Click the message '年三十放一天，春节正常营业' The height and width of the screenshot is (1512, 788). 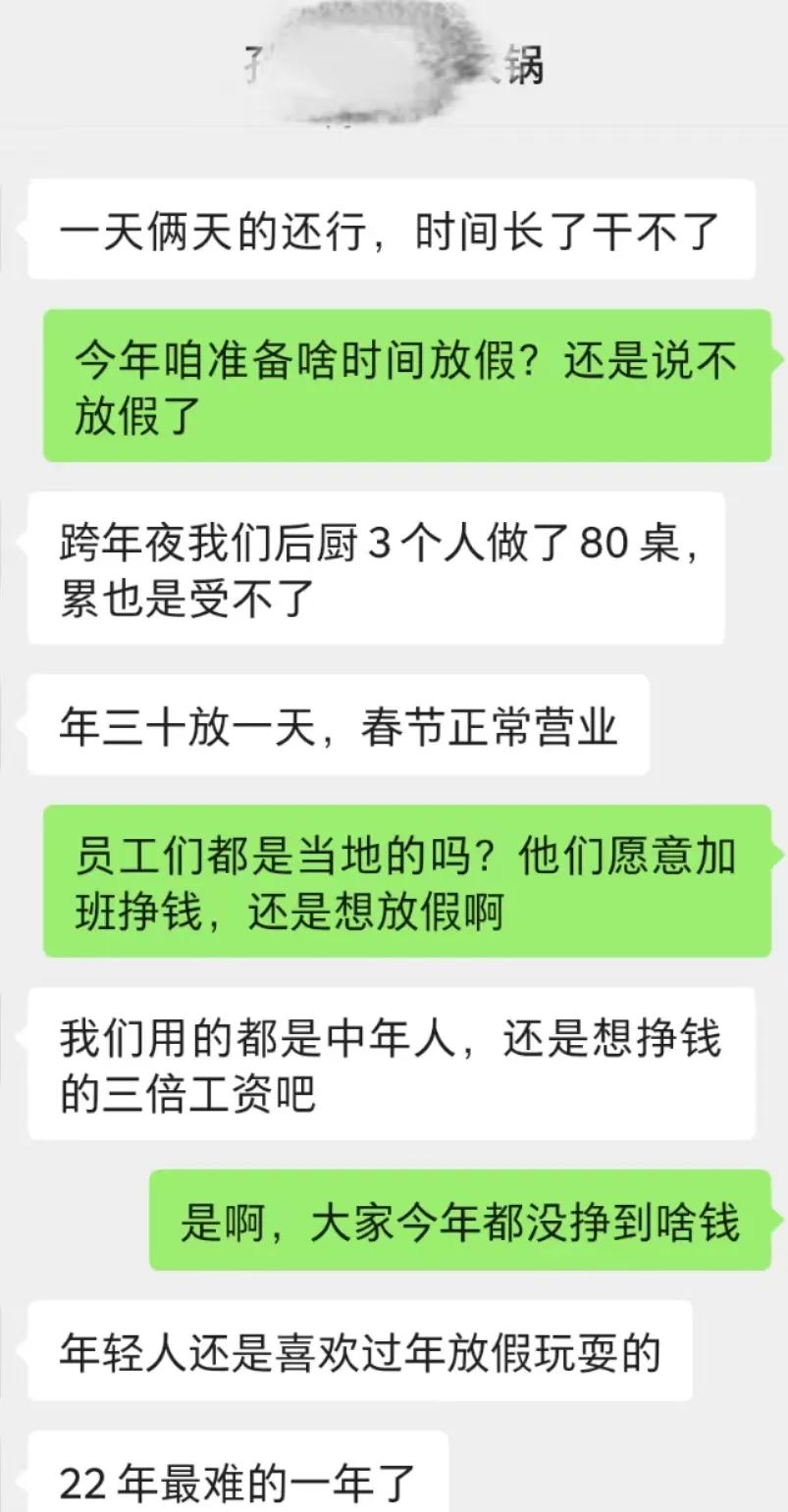tap(339, 723)
